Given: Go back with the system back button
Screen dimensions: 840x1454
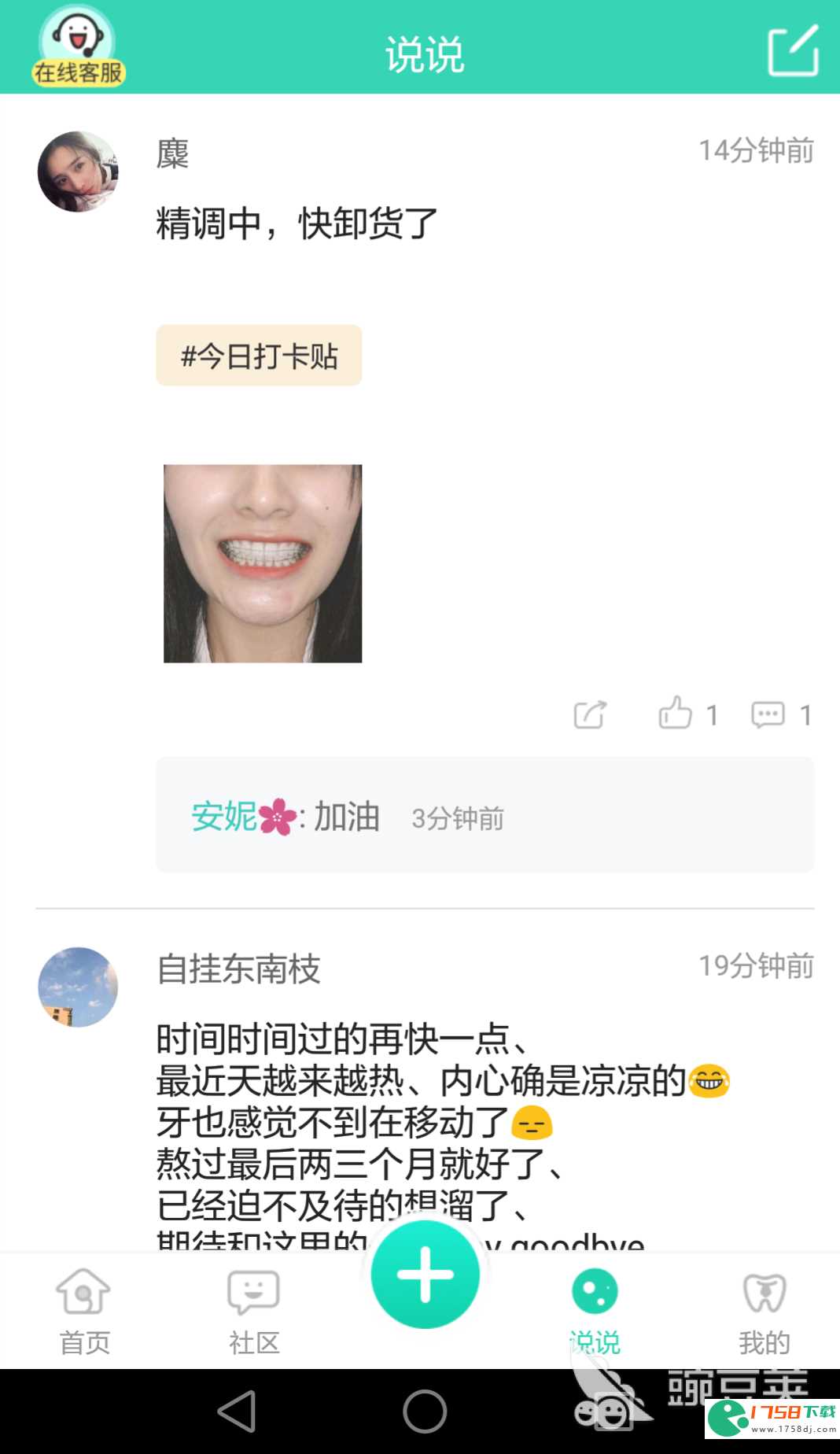Looking at the screenshot, I should 237,1411.
